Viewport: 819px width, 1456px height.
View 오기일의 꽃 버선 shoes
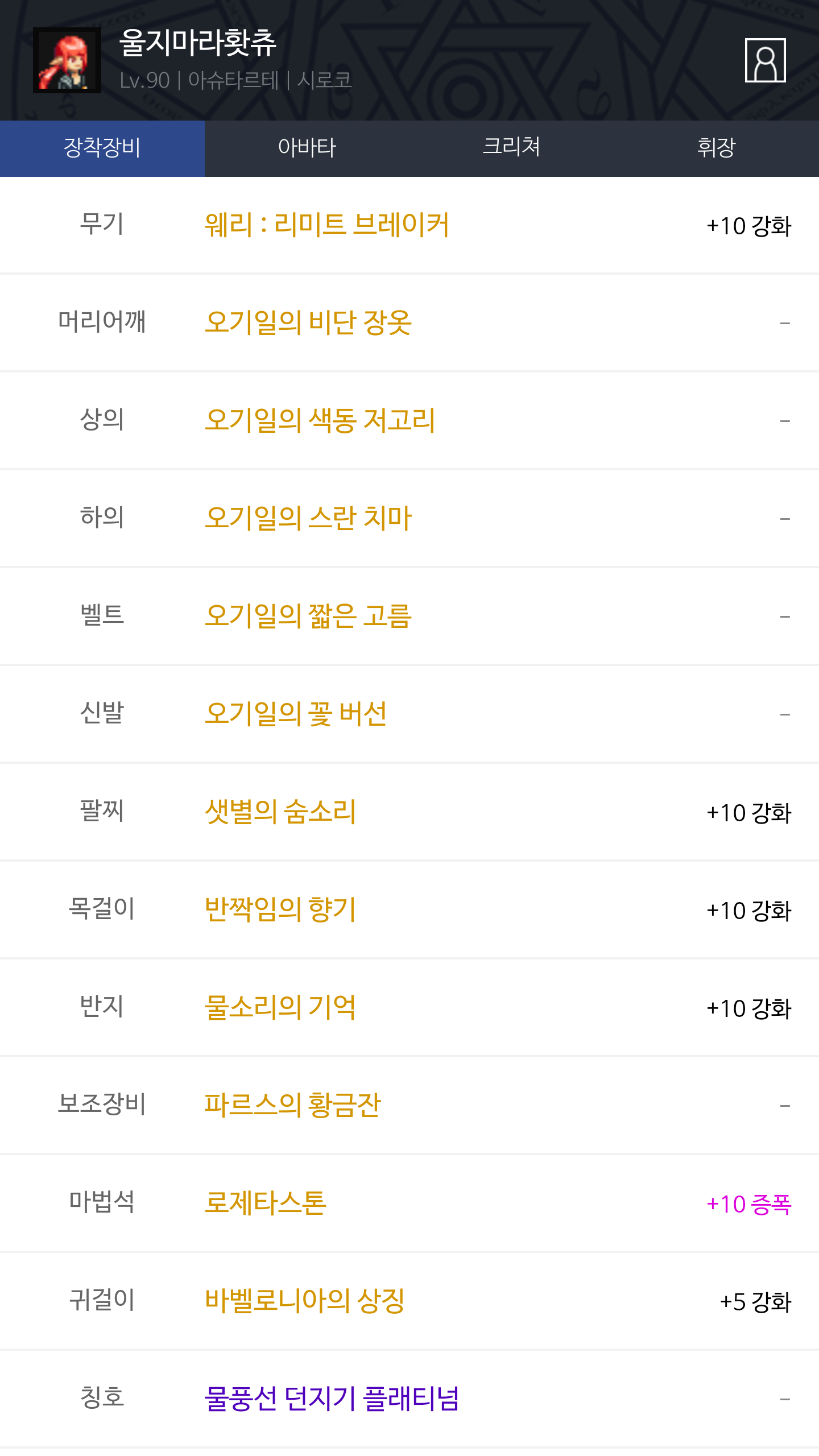coord(296,714)
